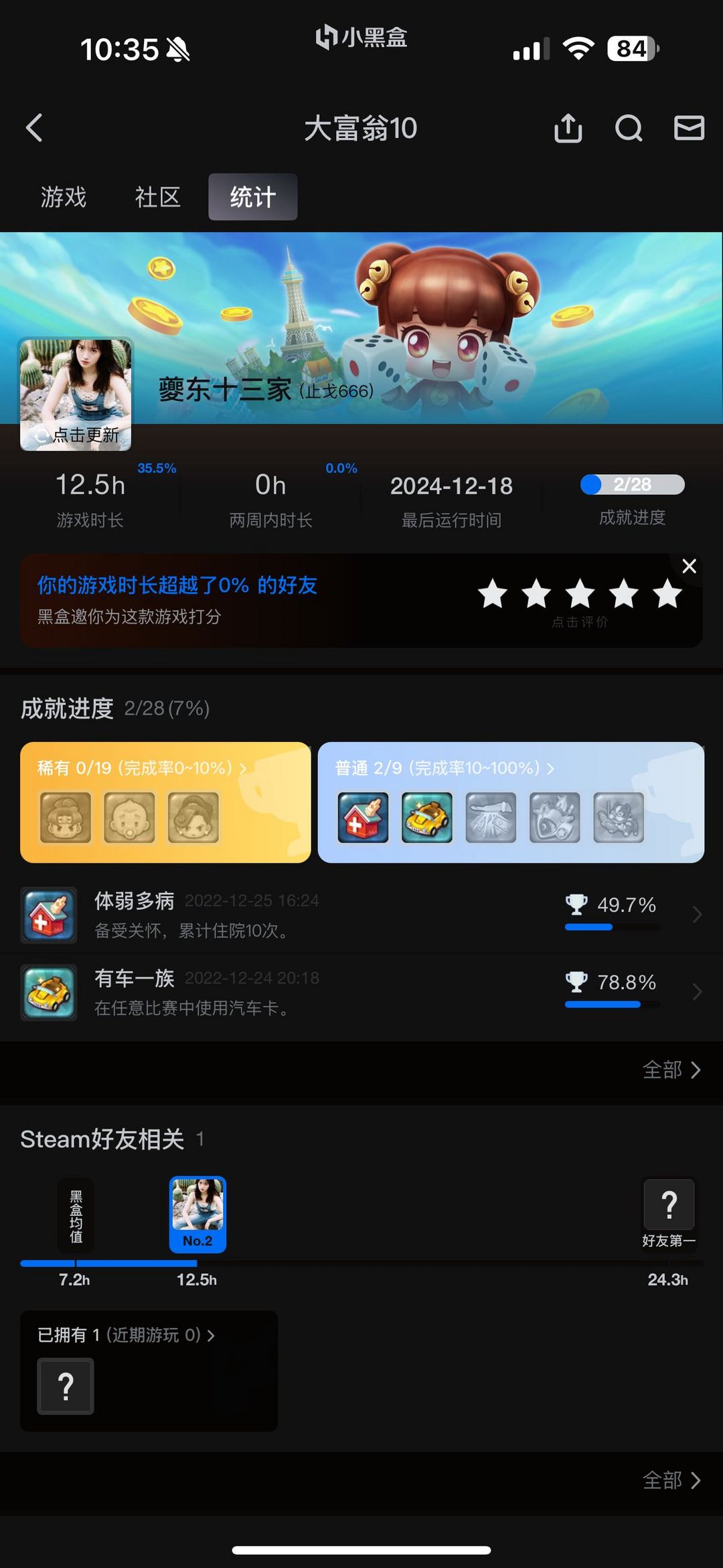
Task: Dismiss the game rating banner
Action: click(689, 567)
